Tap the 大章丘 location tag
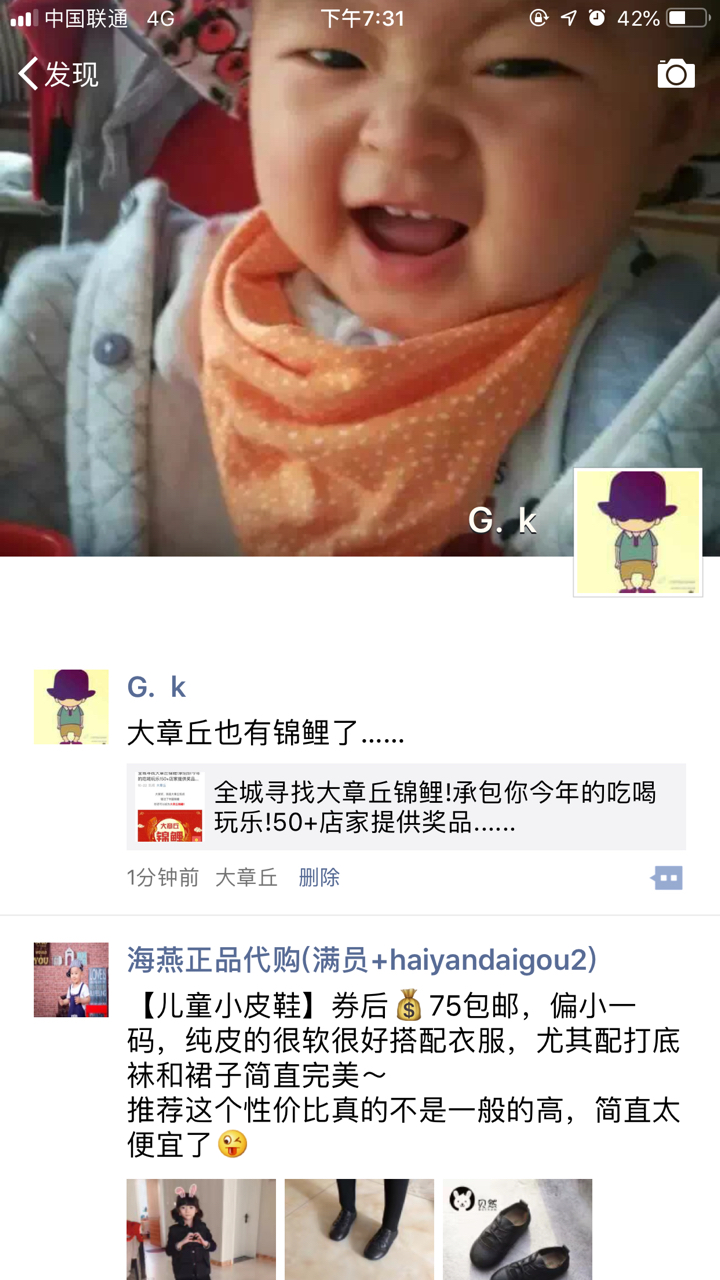The image size is (720, 1280). (246, 877)
